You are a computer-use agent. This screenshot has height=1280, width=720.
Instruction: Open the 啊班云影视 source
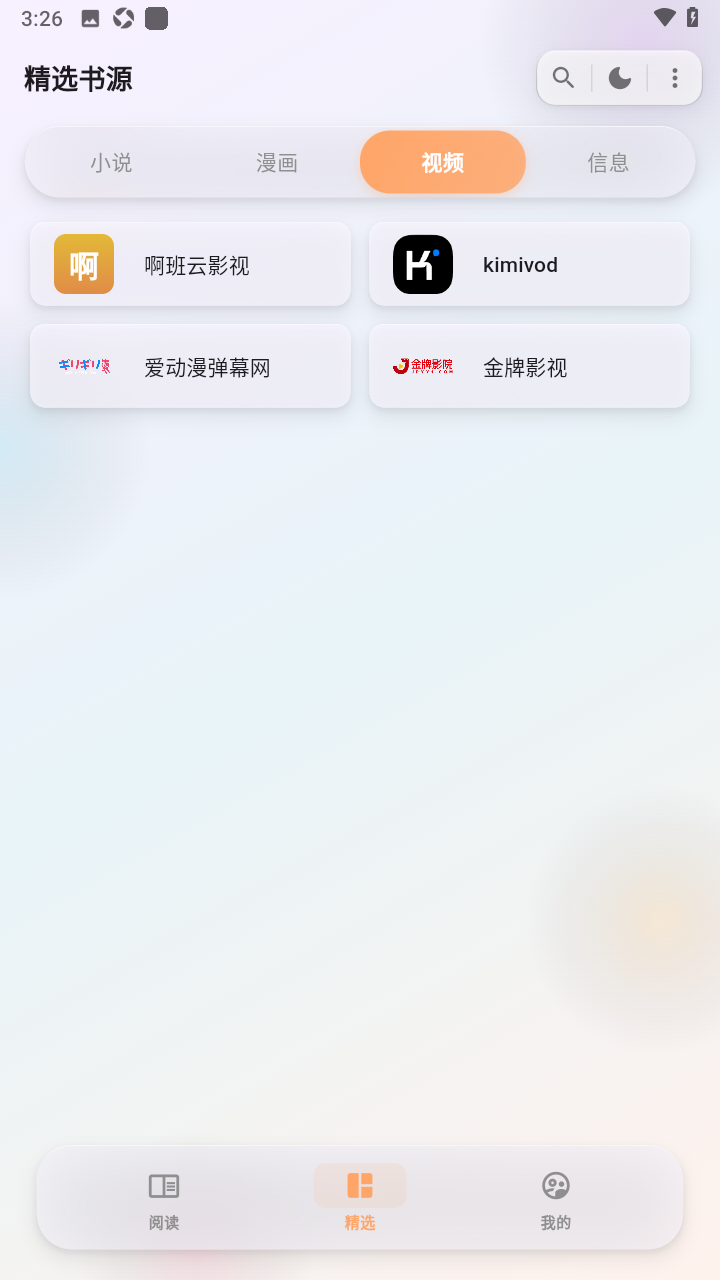tap(190, 264)
